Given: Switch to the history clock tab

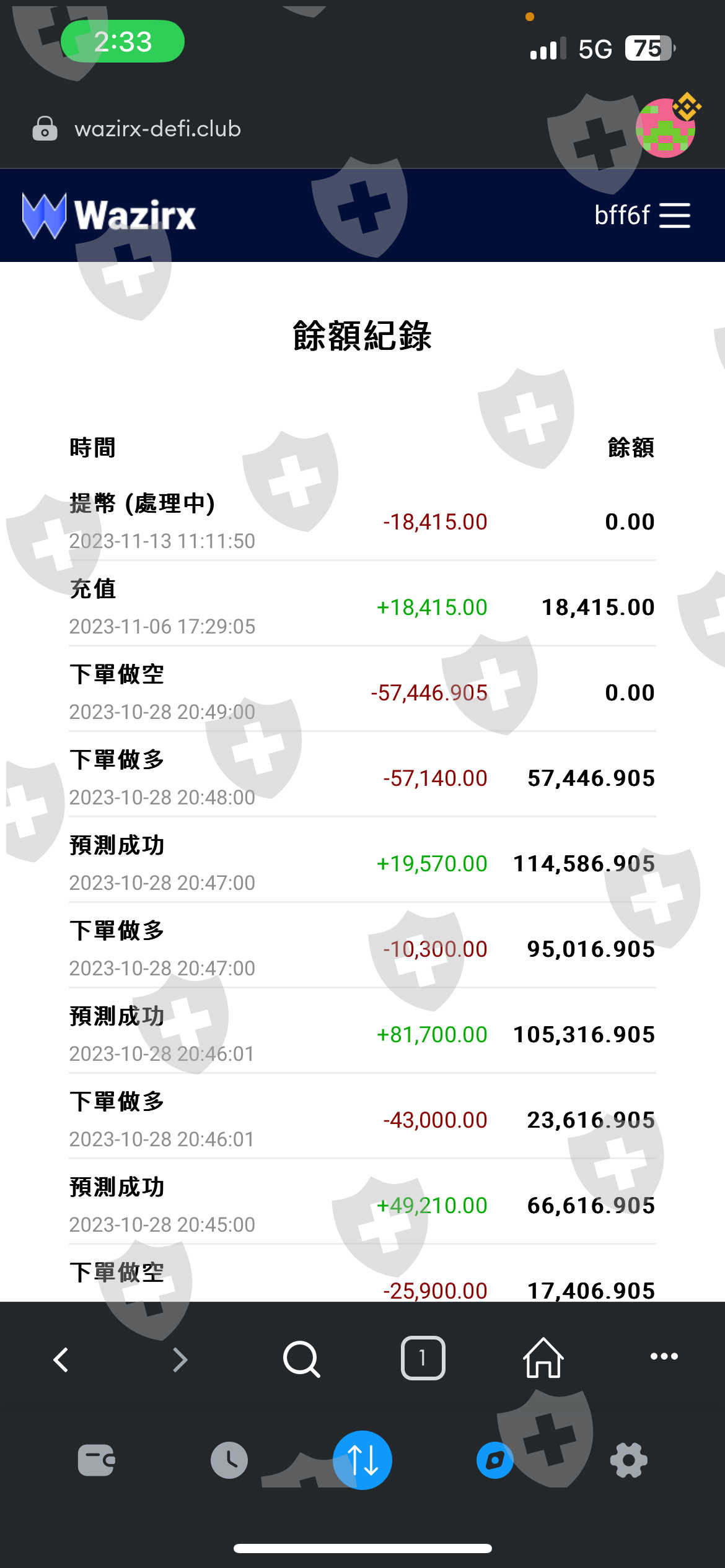Looking at the screenshot, I should 229,1460.
